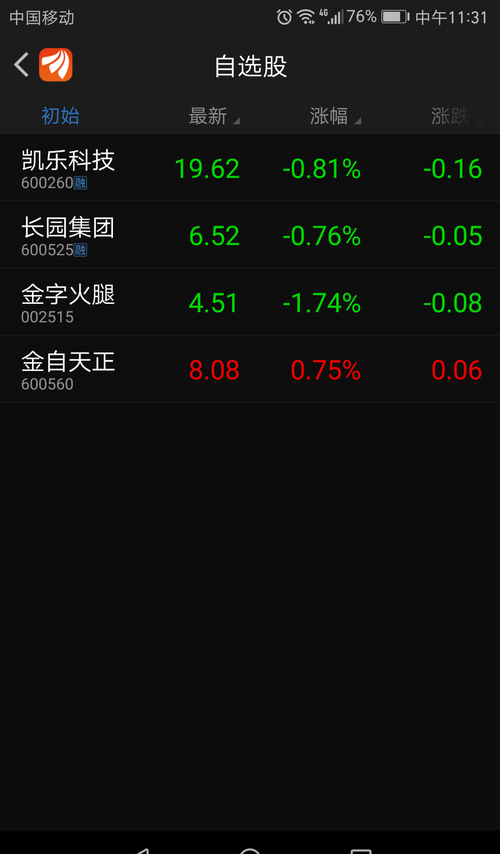View 金自天正 stock quote

[250, 369]
